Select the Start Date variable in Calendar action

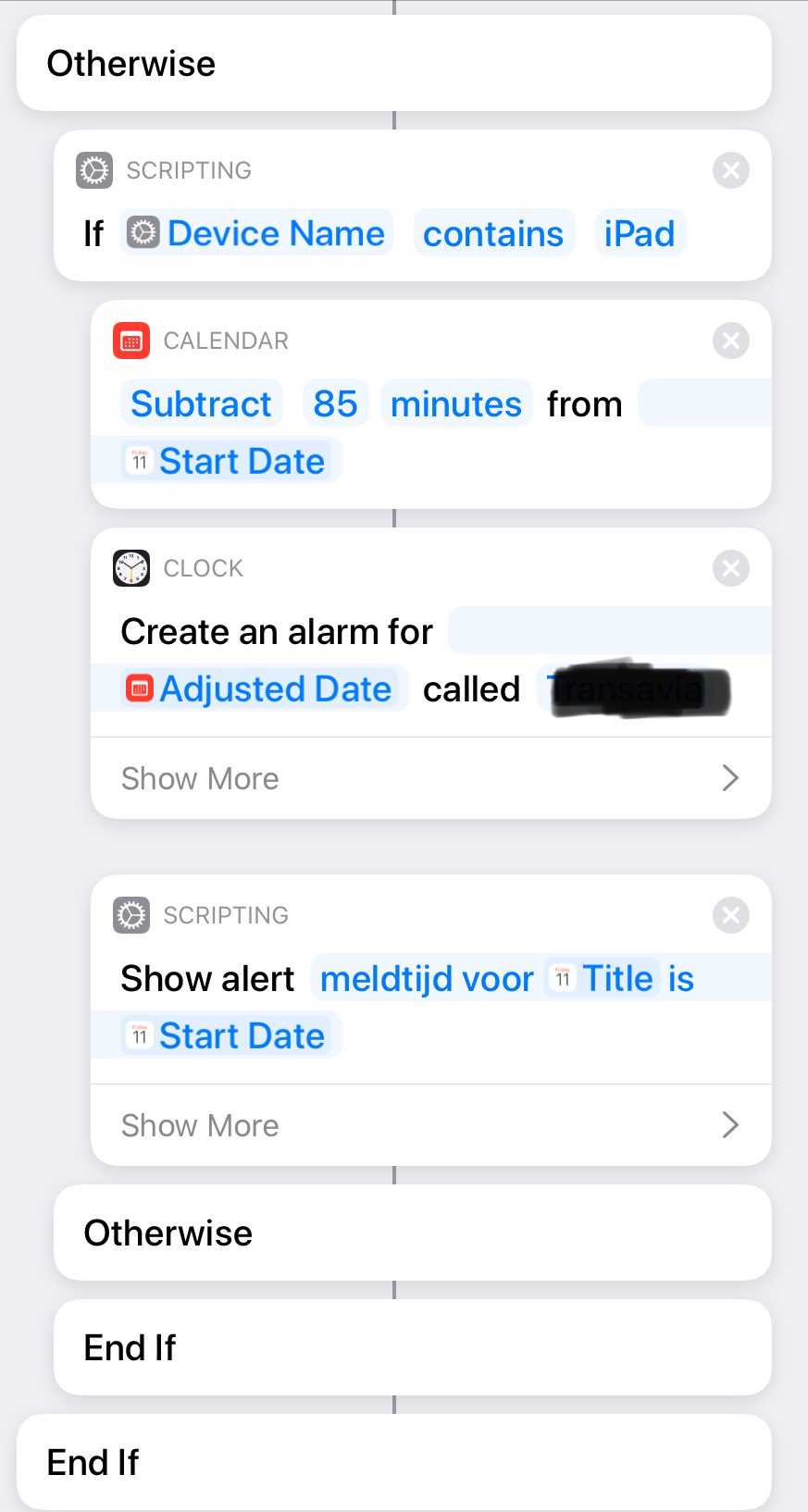pos(230,461)
